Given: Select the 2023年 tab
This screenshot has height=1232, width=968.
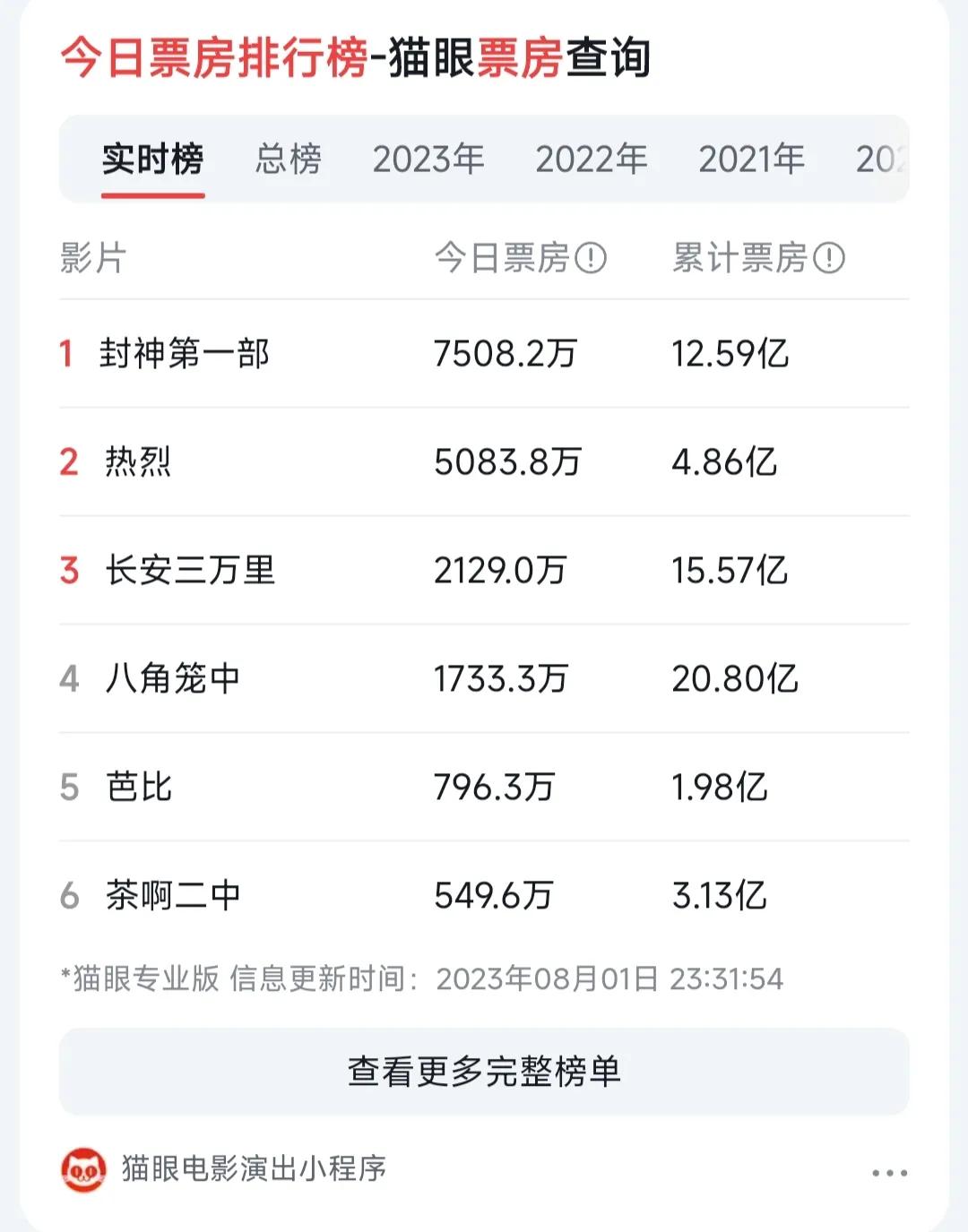Looking at the screenshot, I should point(428,159).
